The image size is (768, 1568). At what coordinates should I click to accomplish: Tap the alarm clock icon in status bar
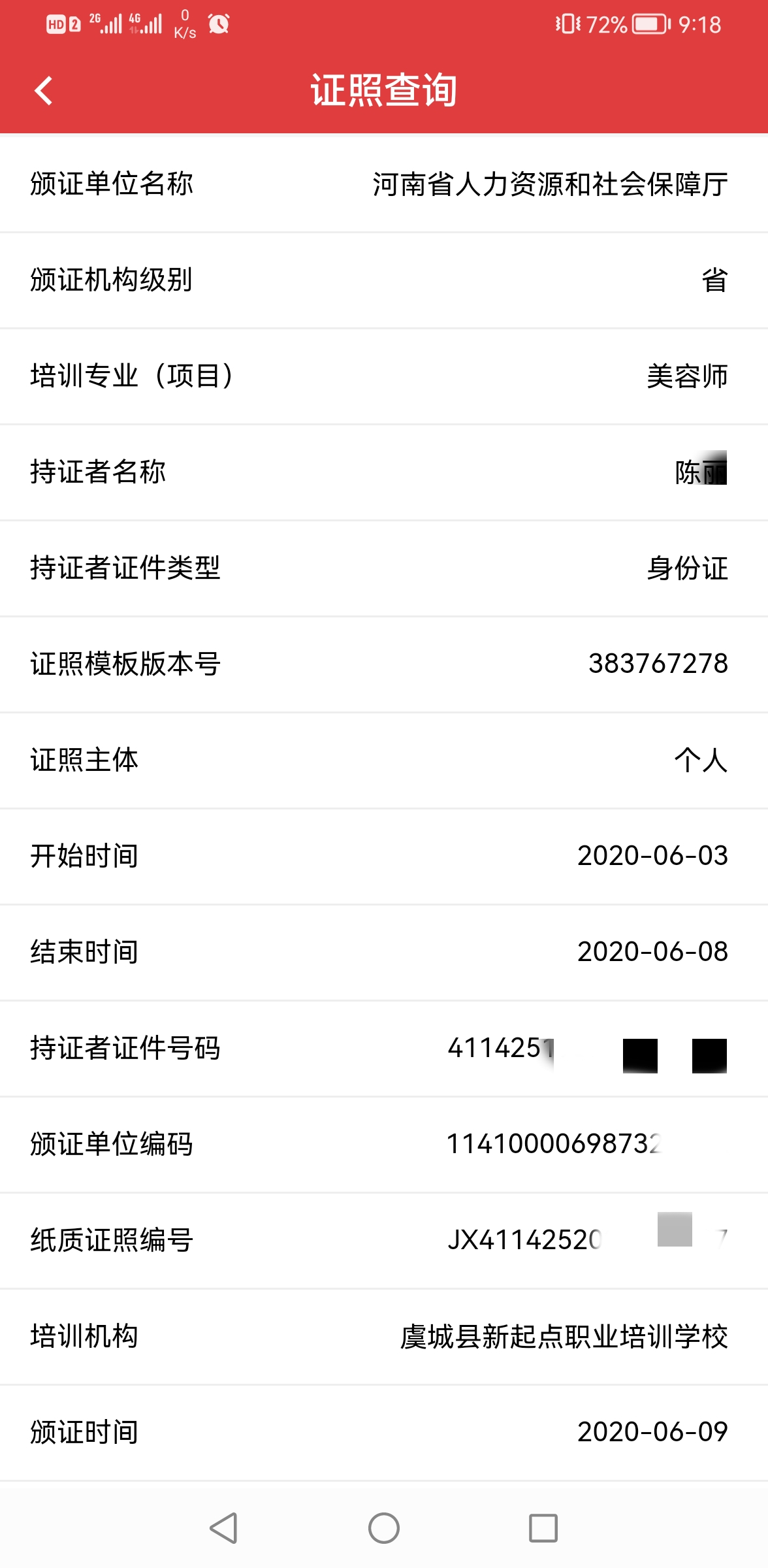tap(219, 24)
